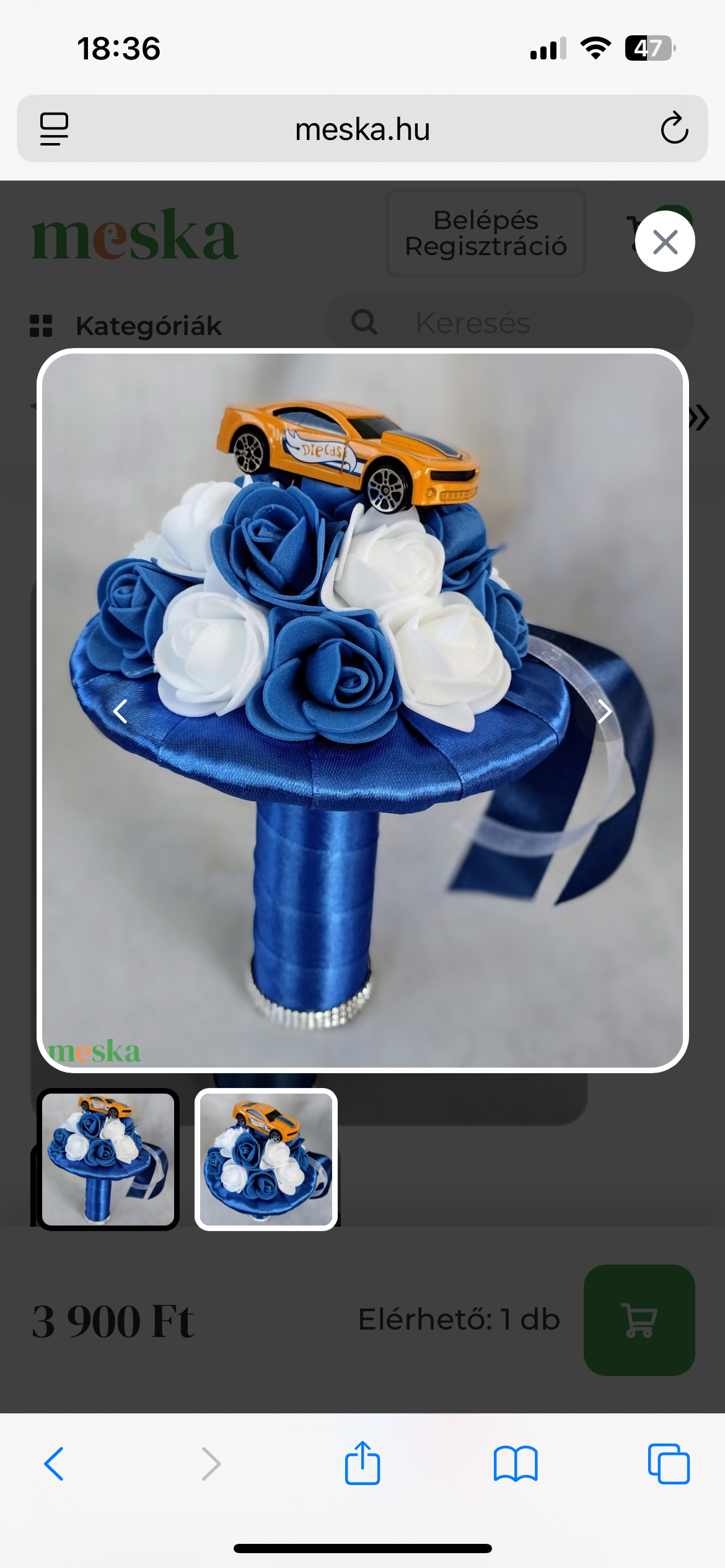Show the previous product image
725x1568 pixels.
[x=120, y=712]
